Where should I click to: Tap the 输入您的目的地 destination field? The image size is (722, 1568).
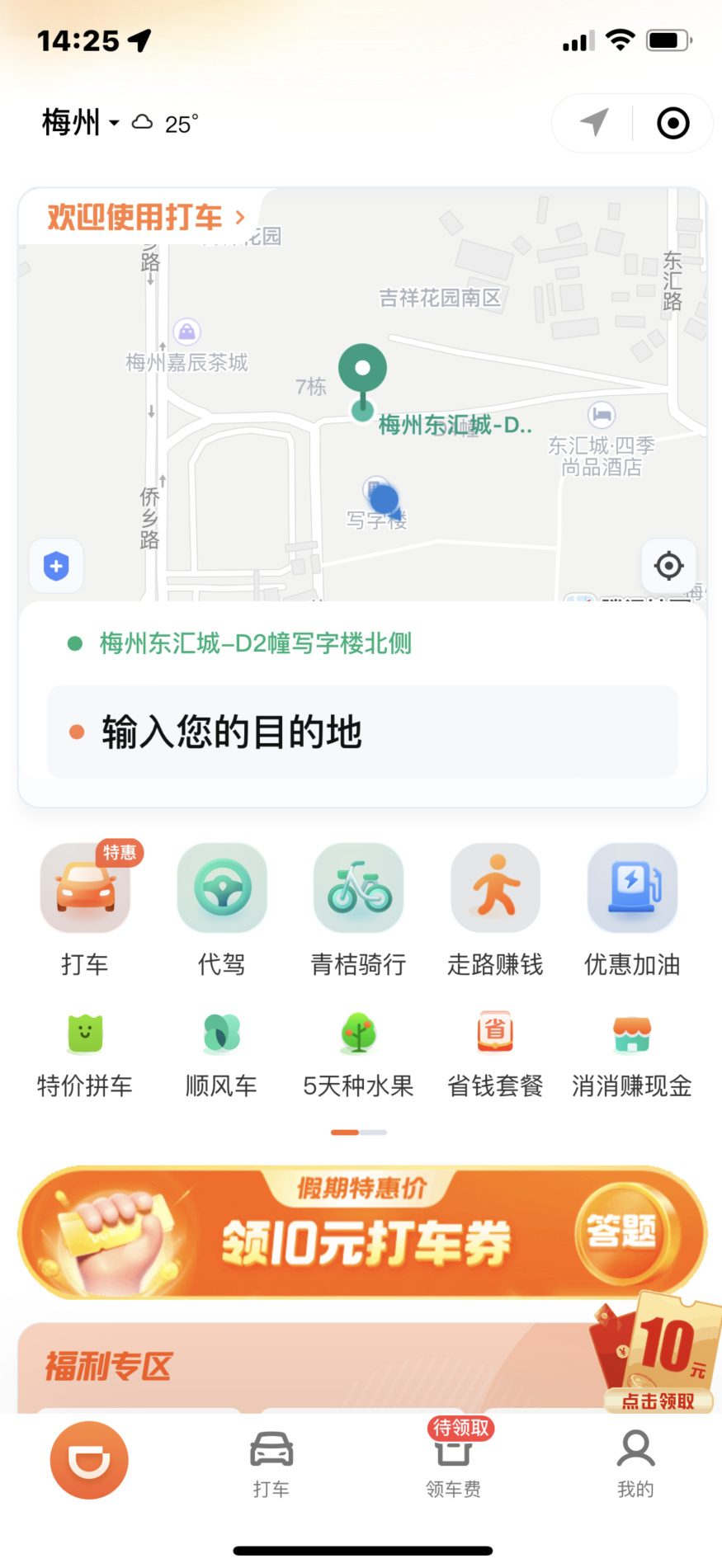point(362,732)
